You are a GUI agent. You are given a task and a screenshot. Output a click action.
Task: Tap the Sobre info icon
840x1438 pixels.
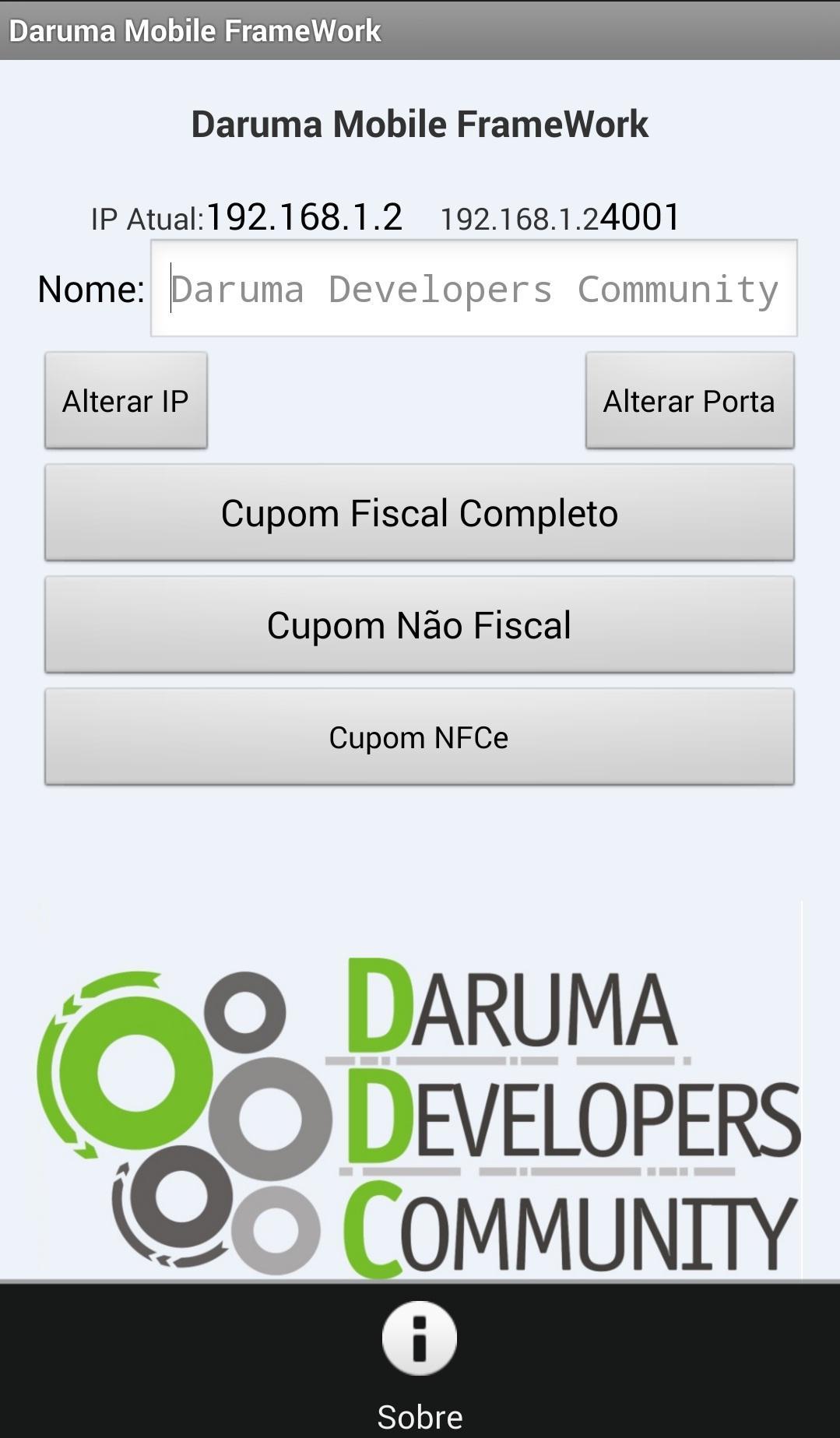pyautogui.click(x=419, y=1336)
